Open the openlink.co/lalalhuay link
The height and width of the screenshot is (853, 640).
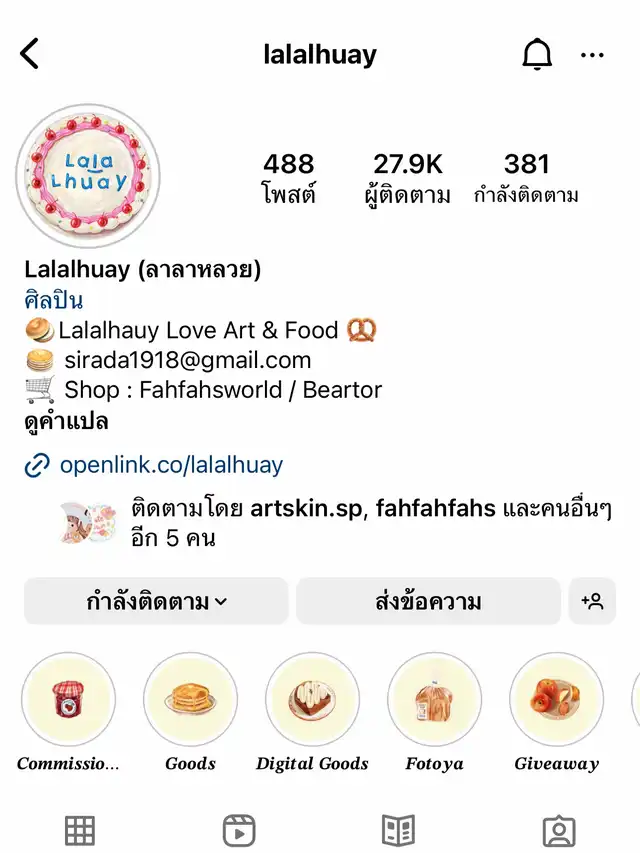coord(171,465)
